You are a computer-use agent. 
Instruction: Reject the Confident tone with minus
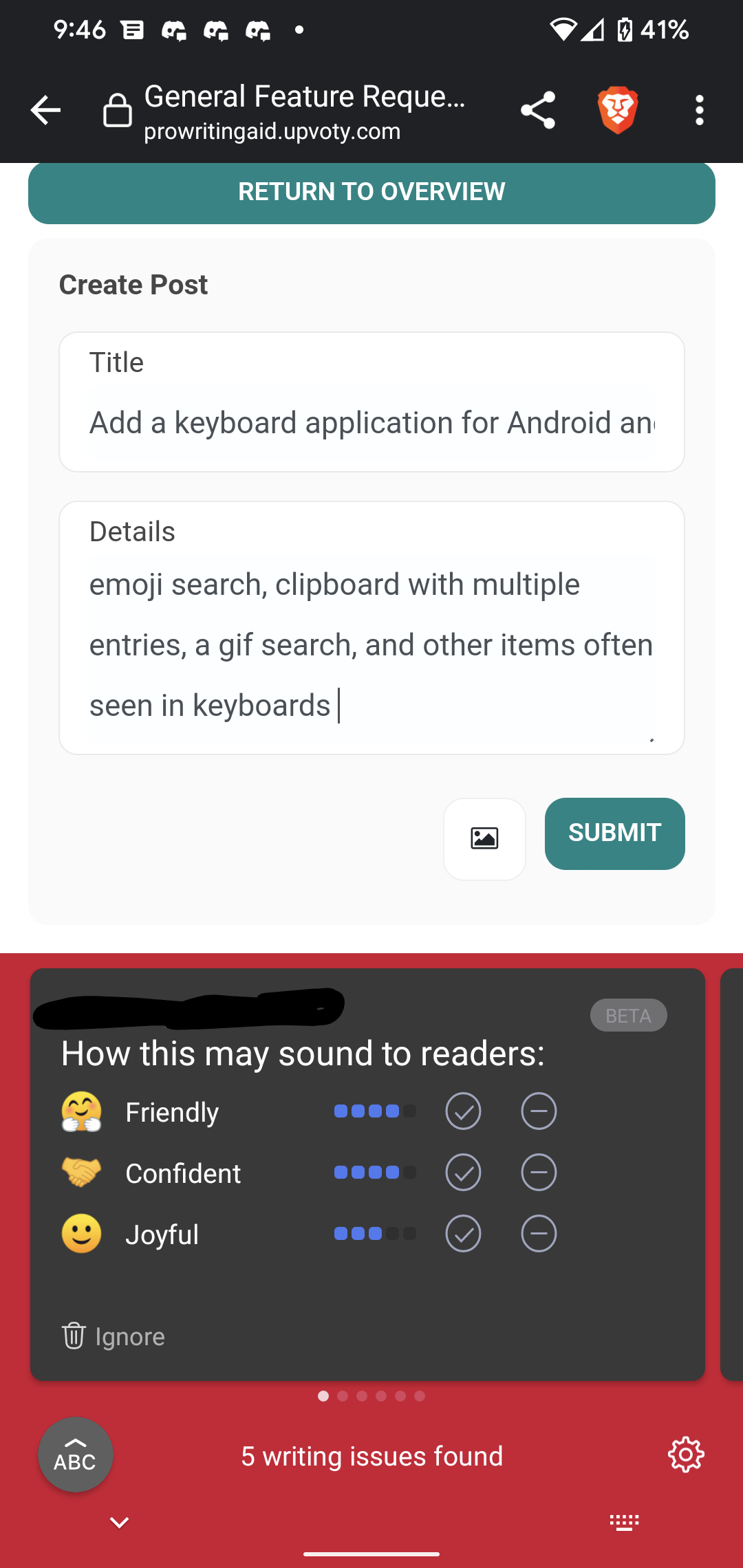click(x=539, y=1173)
